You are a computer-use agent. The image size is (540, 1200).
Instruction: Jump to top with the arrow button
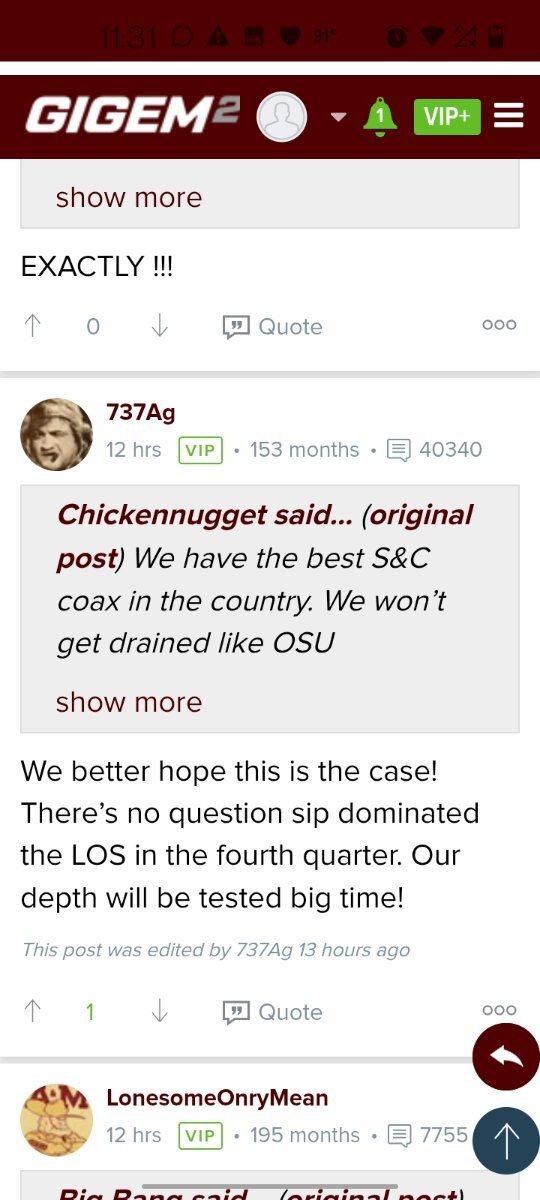(506, 1141)
